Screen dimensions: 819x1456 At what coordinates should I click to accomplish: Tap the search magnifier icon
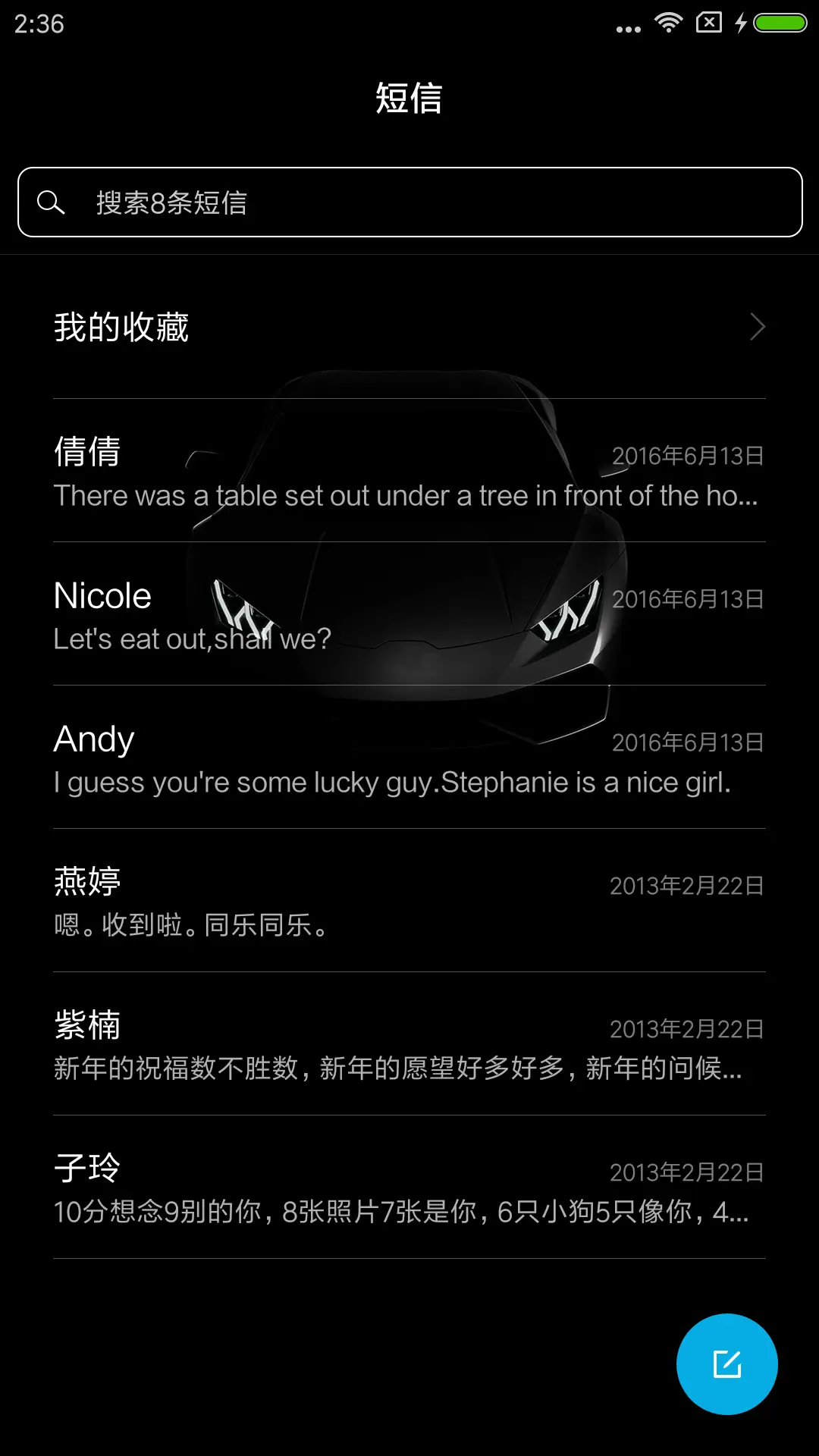(x=51, y=202)
